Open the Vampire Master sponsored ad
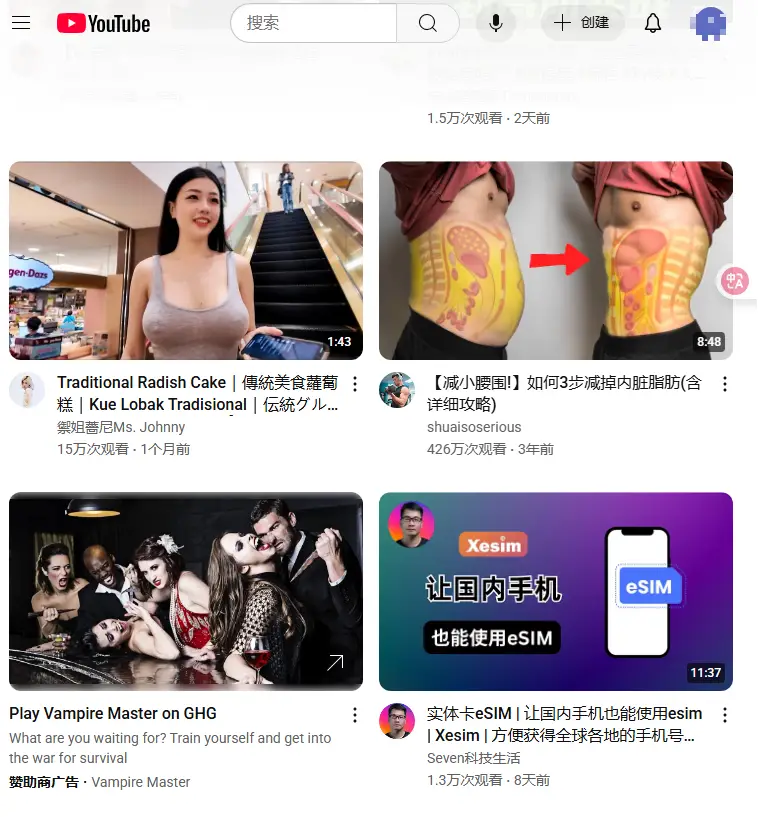 [186, 590]
